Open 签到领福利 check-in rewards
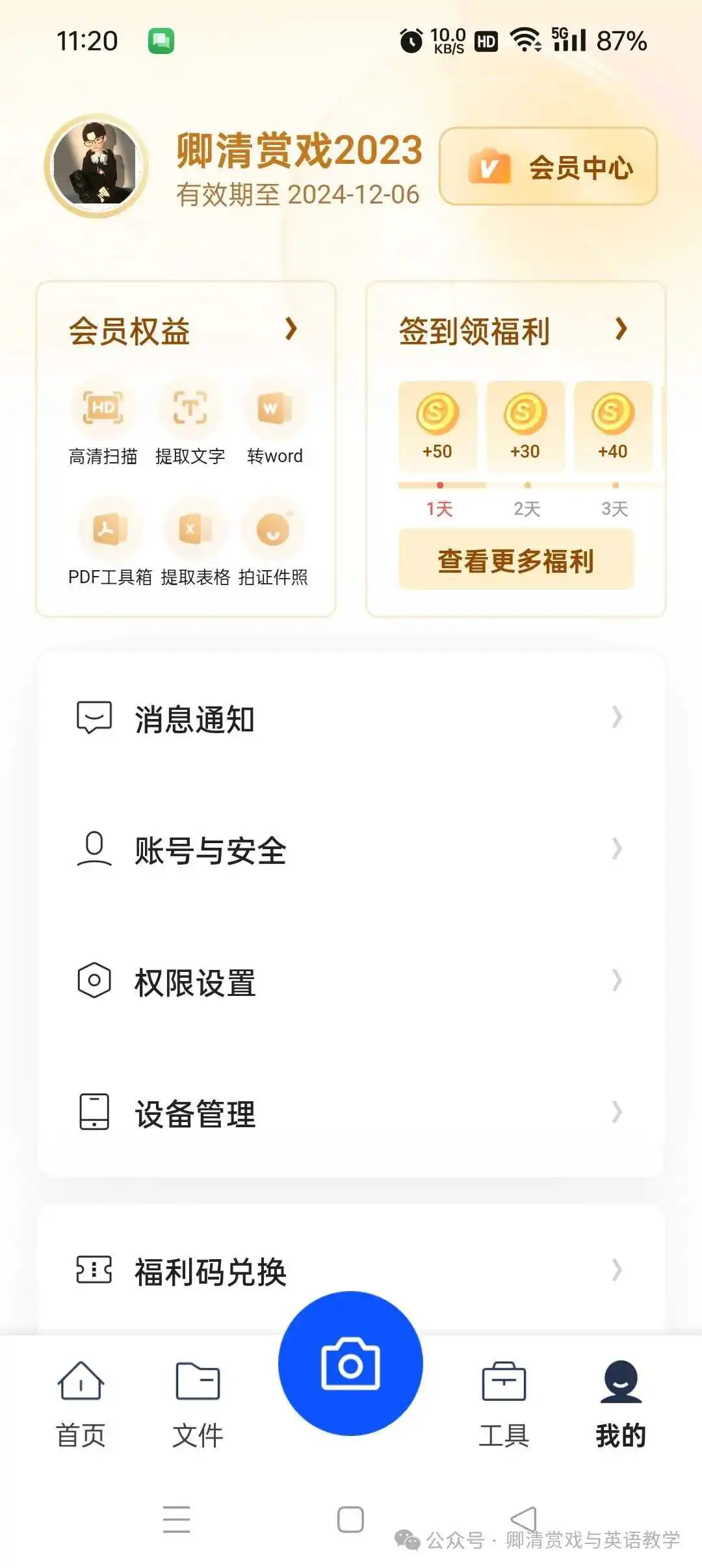Screen dimensions: 702x1568 [513, 330]
